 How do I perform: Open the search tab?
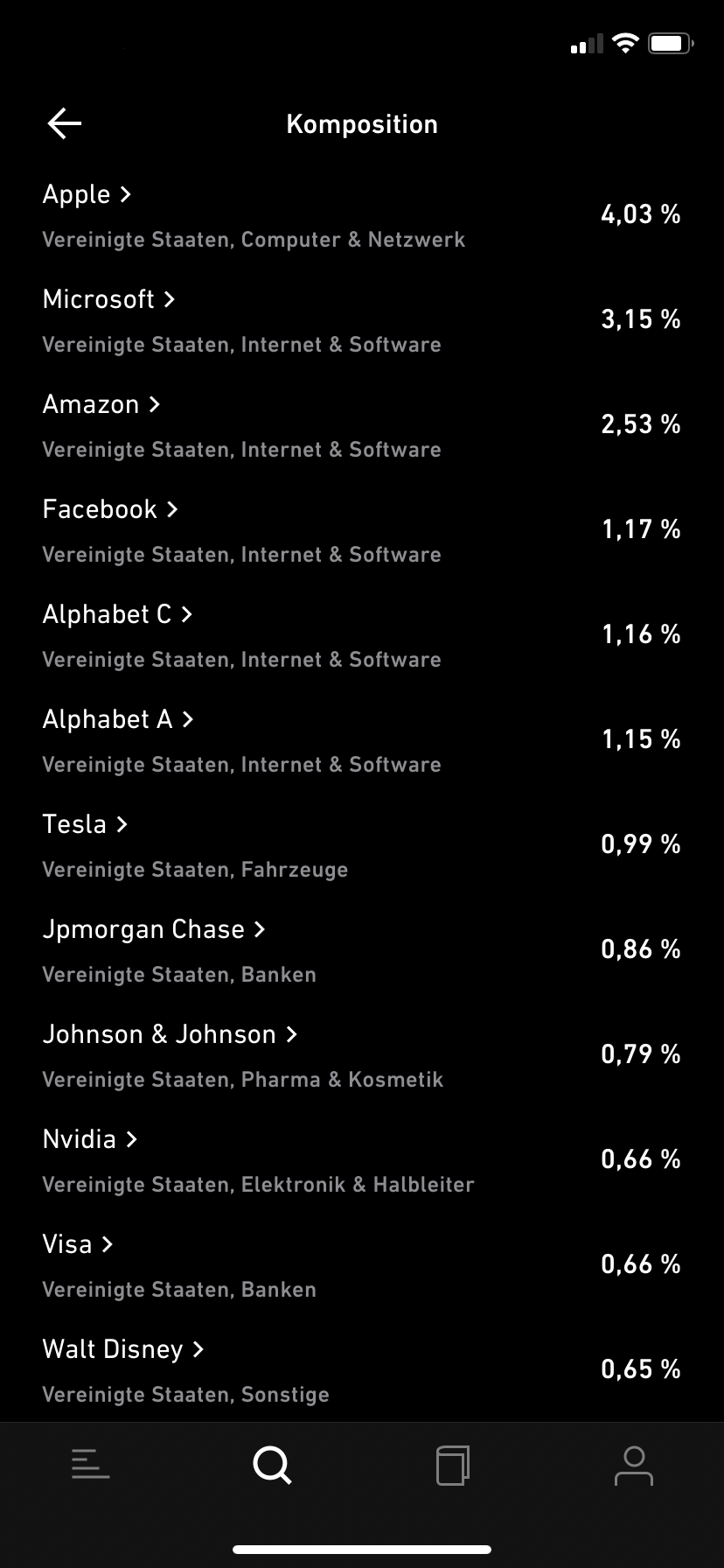pos(272,1465)
